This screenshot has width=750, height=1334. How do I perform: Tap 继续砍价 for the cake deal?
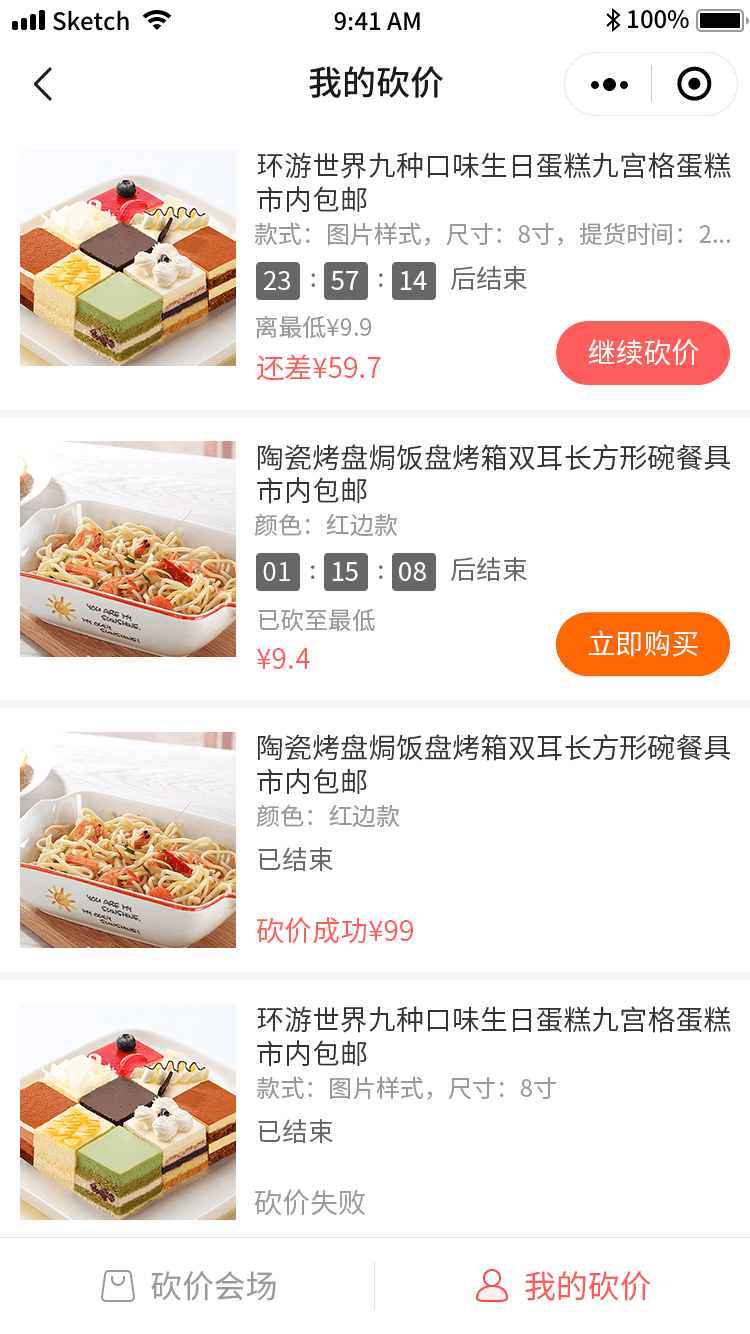(x=643, y=353)
